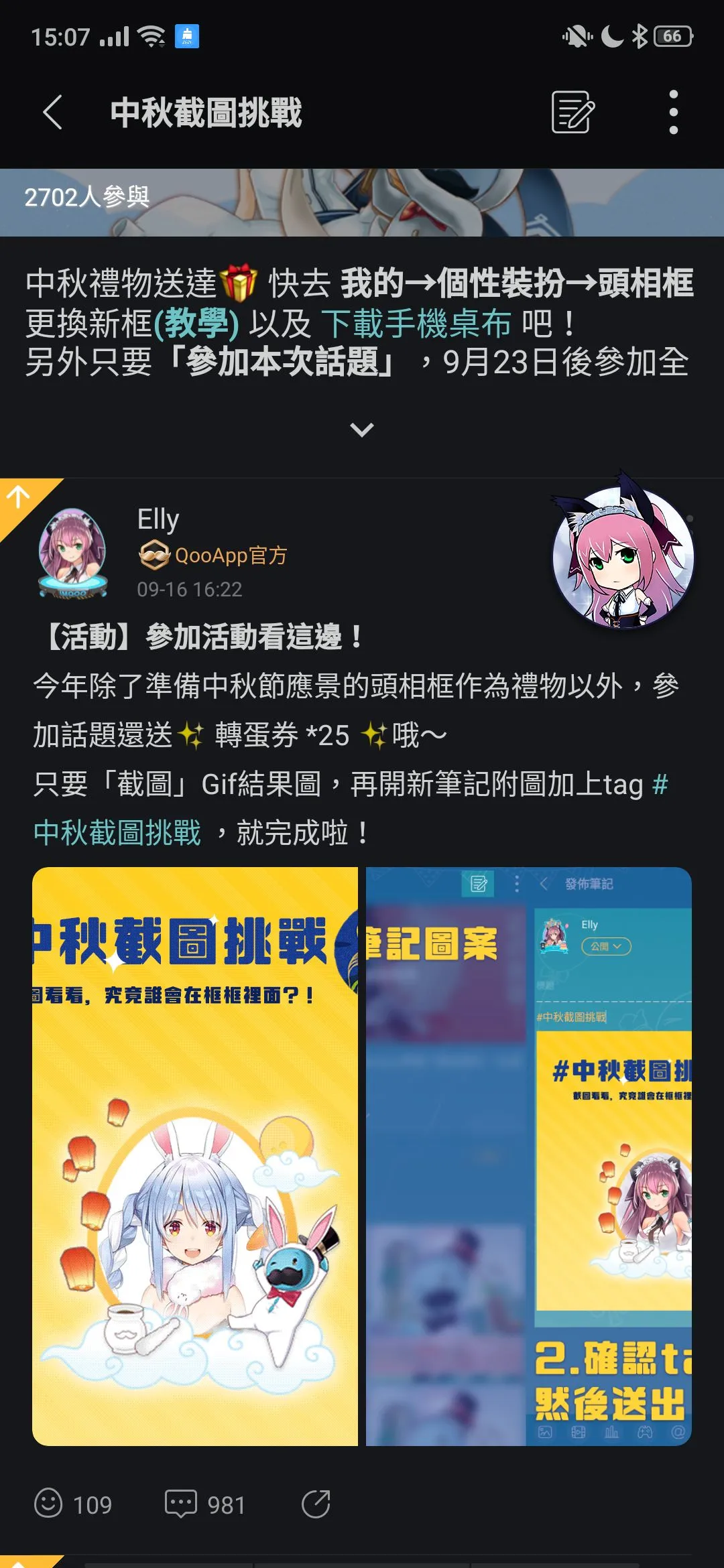
Task: Go back from 中秋截圖挑戰 page
Action: [53, 112]
